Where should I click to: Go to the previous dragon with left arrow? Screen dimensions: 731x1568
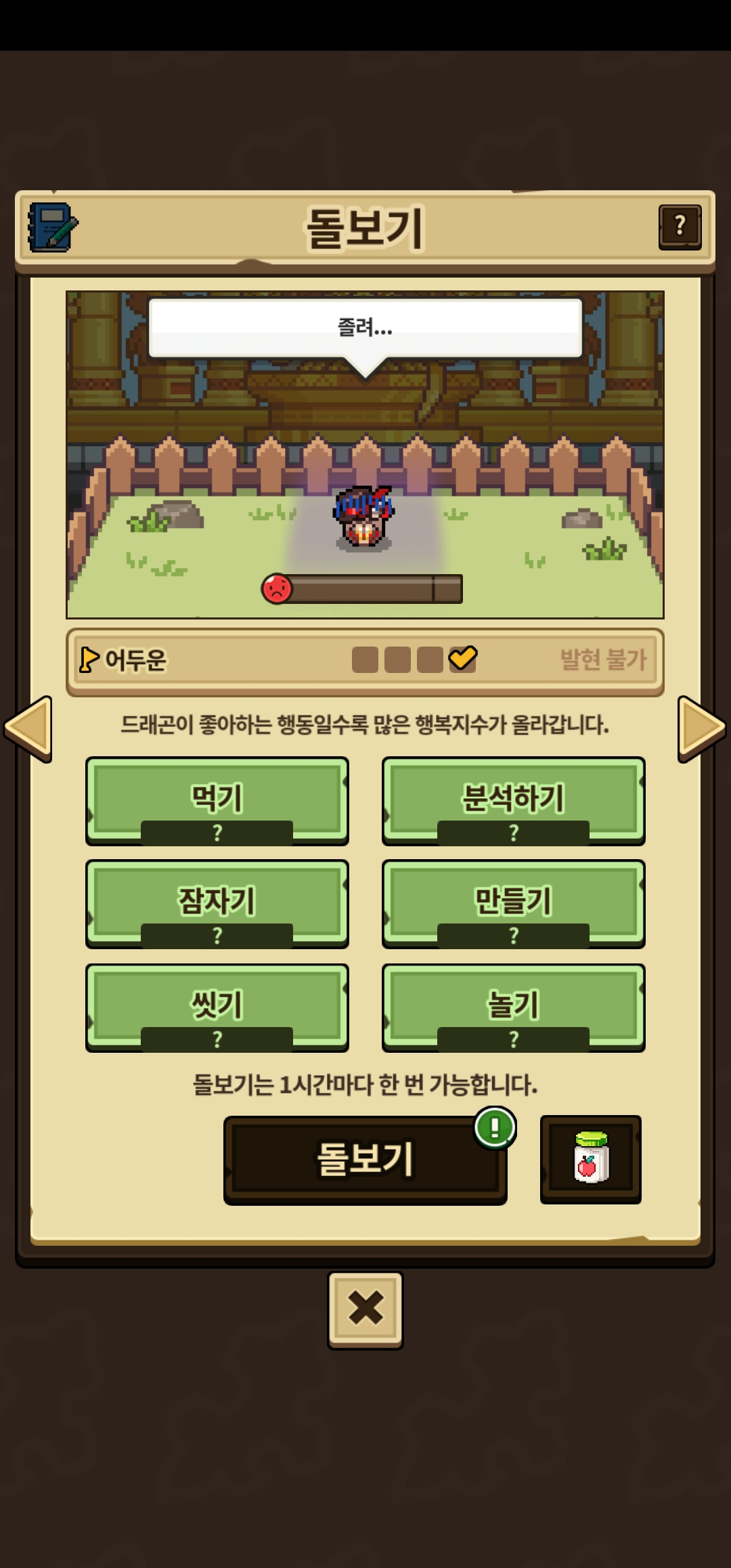coord(29,728)
